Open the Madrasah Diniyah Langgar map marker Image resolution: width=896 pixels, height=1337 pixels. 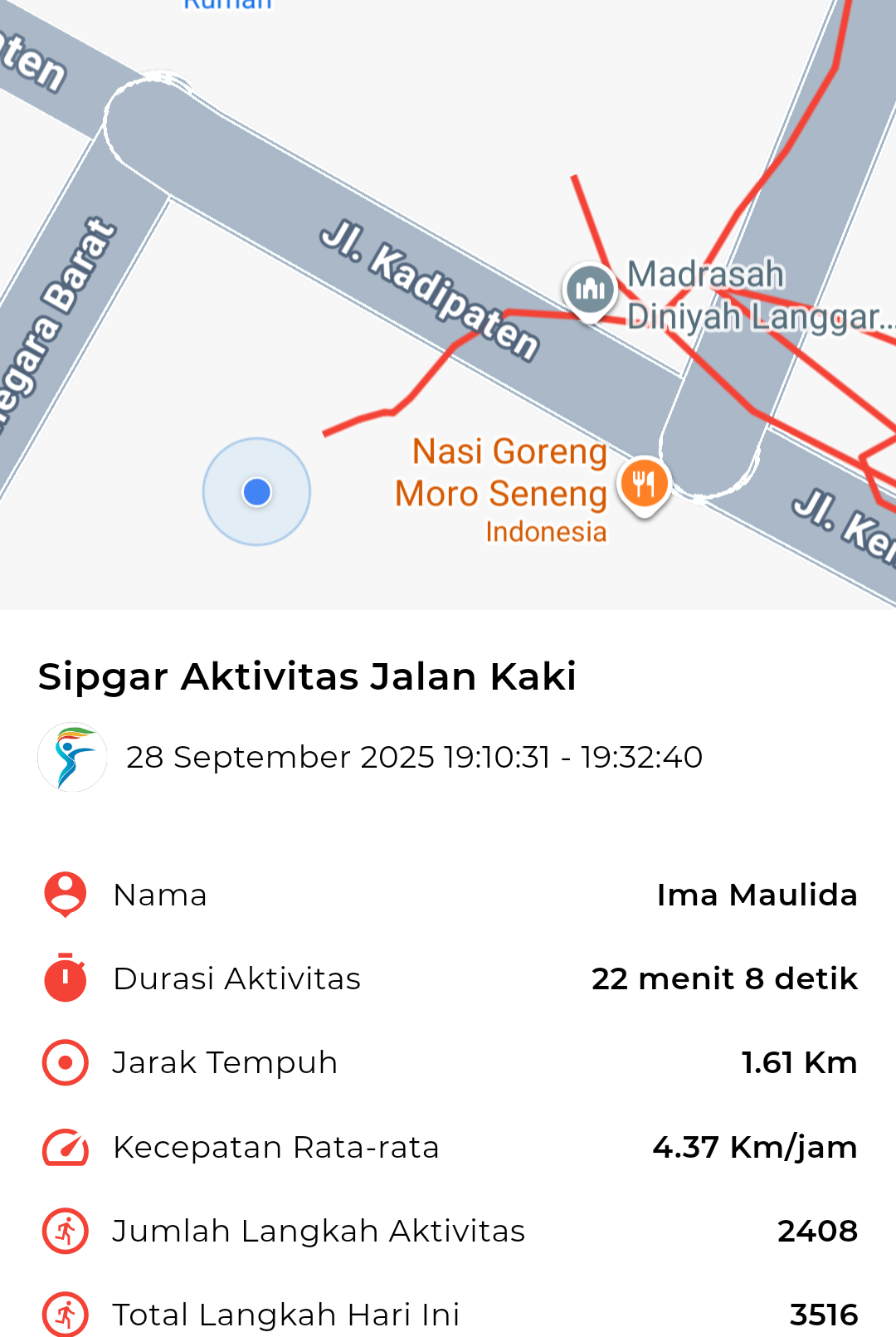[590, 290]
